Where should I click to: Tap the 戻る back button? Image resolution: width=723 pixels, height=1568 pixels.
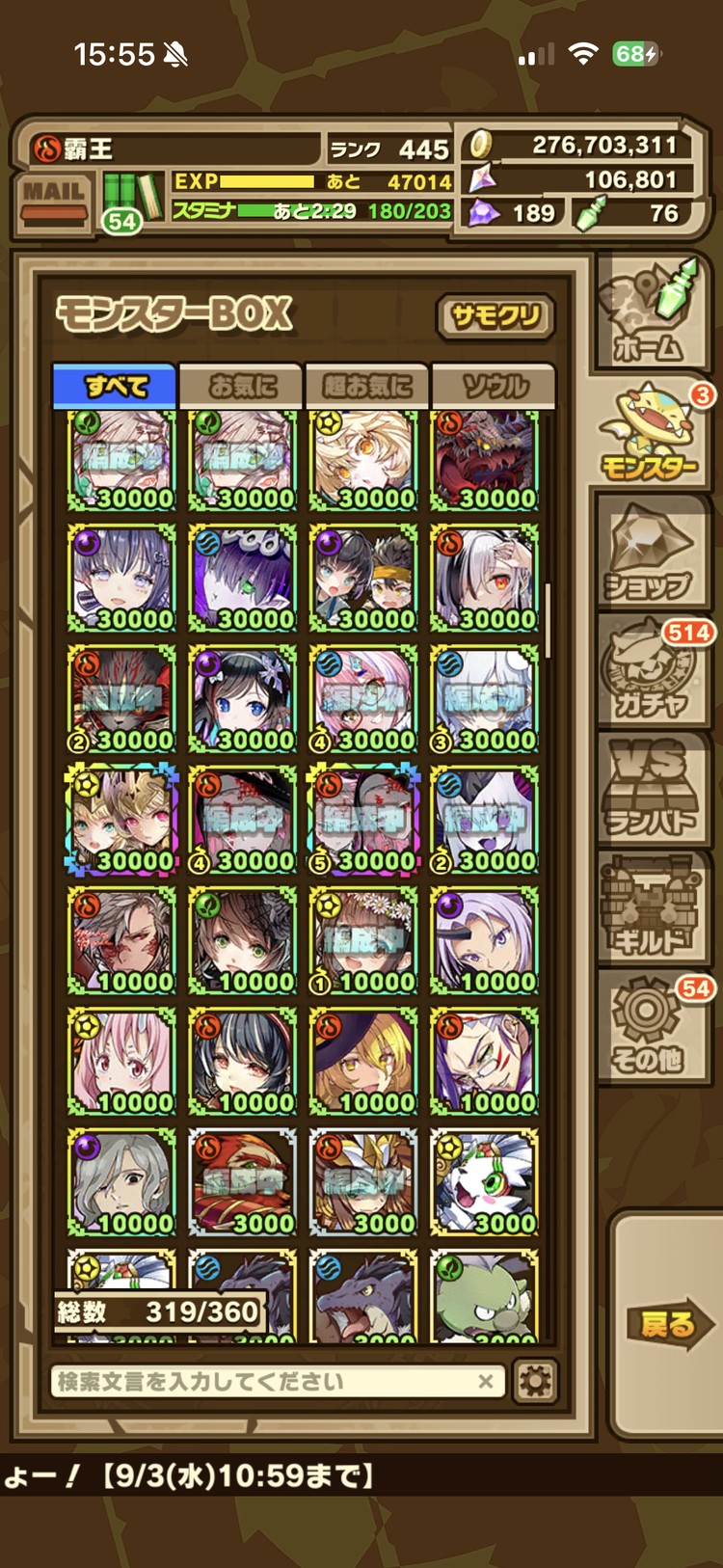668,1324
